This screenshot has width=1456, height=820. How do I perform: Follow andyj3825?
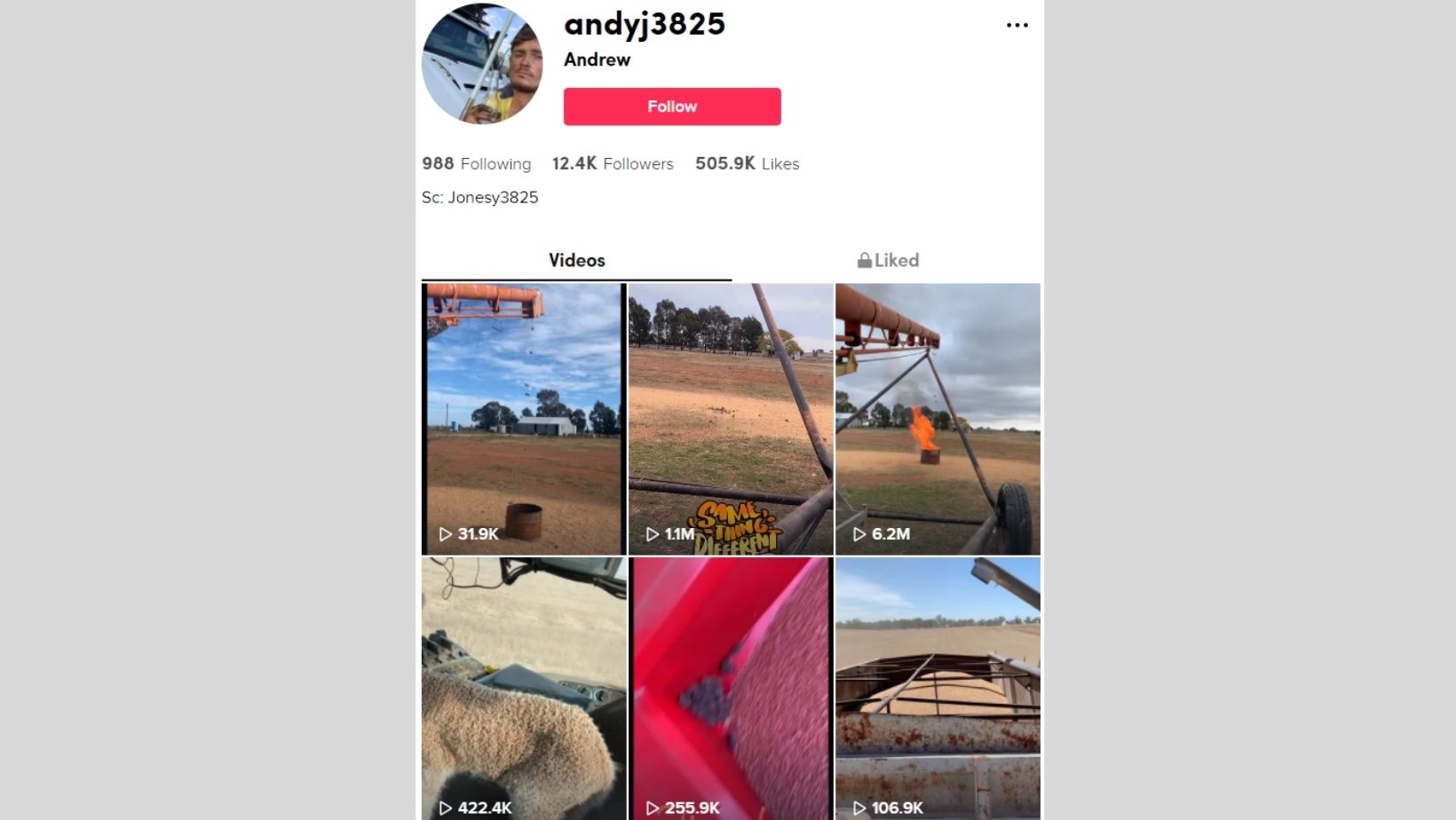672,106
